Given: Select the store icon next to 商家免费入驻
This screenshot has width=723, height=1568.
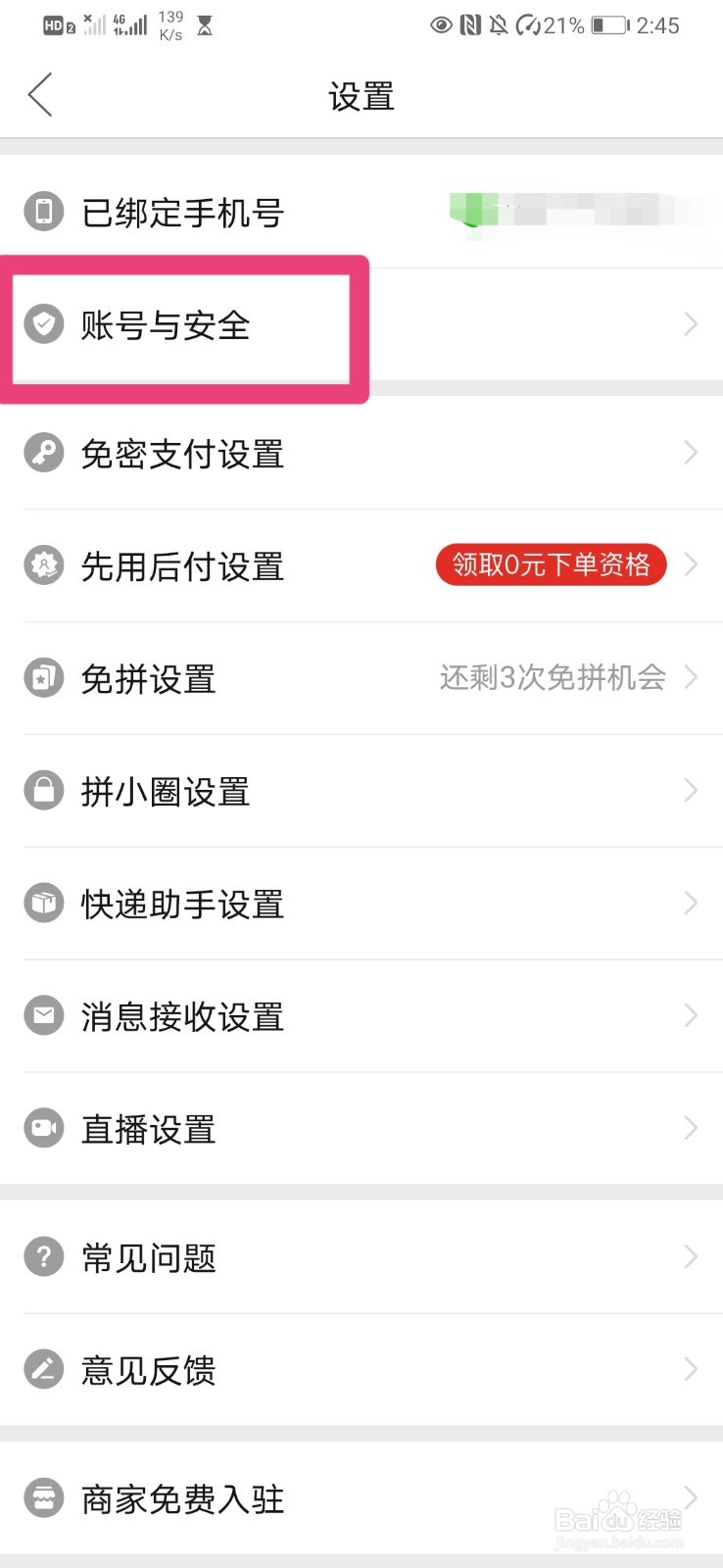Looking at the screenshot, I should 43,1497.
